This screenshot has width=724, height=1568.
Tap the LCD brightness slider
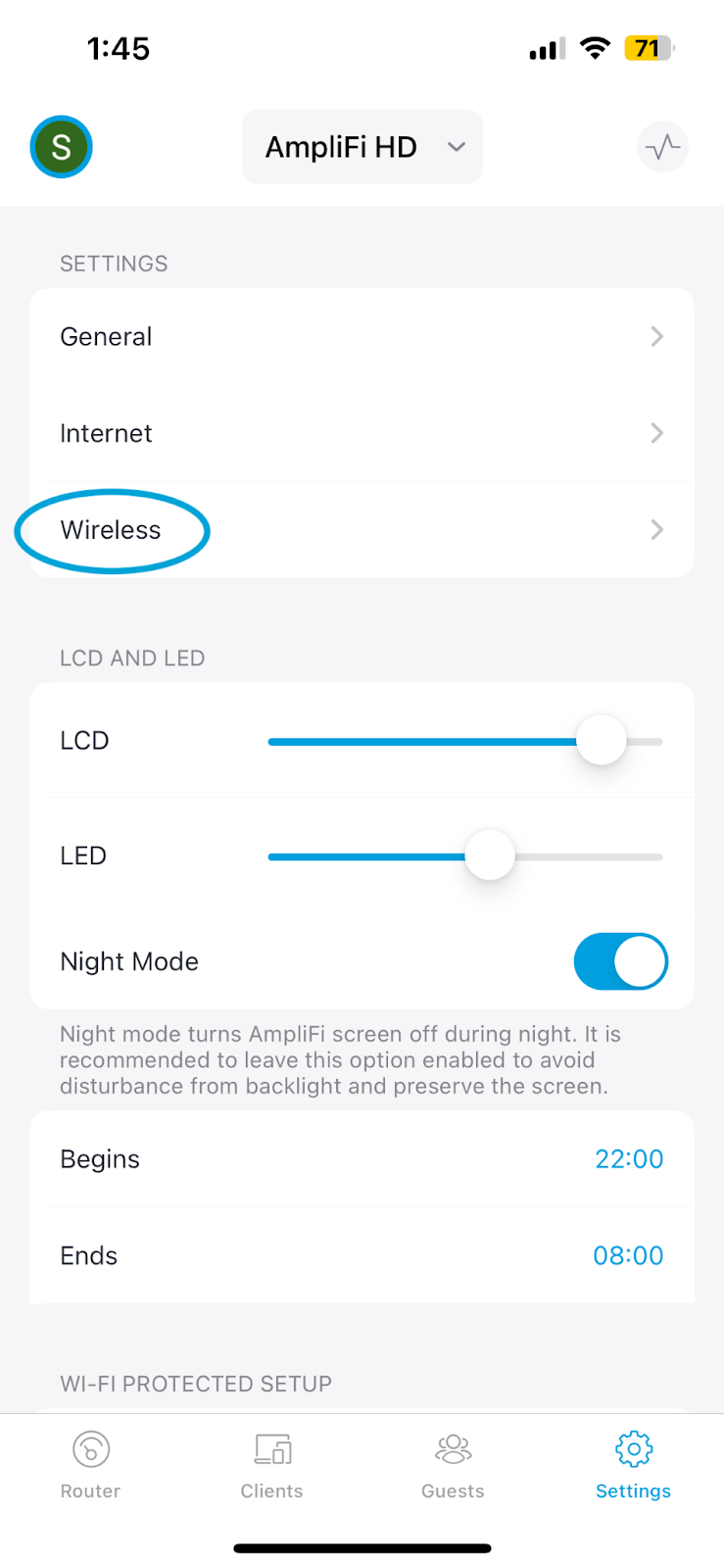465,741
